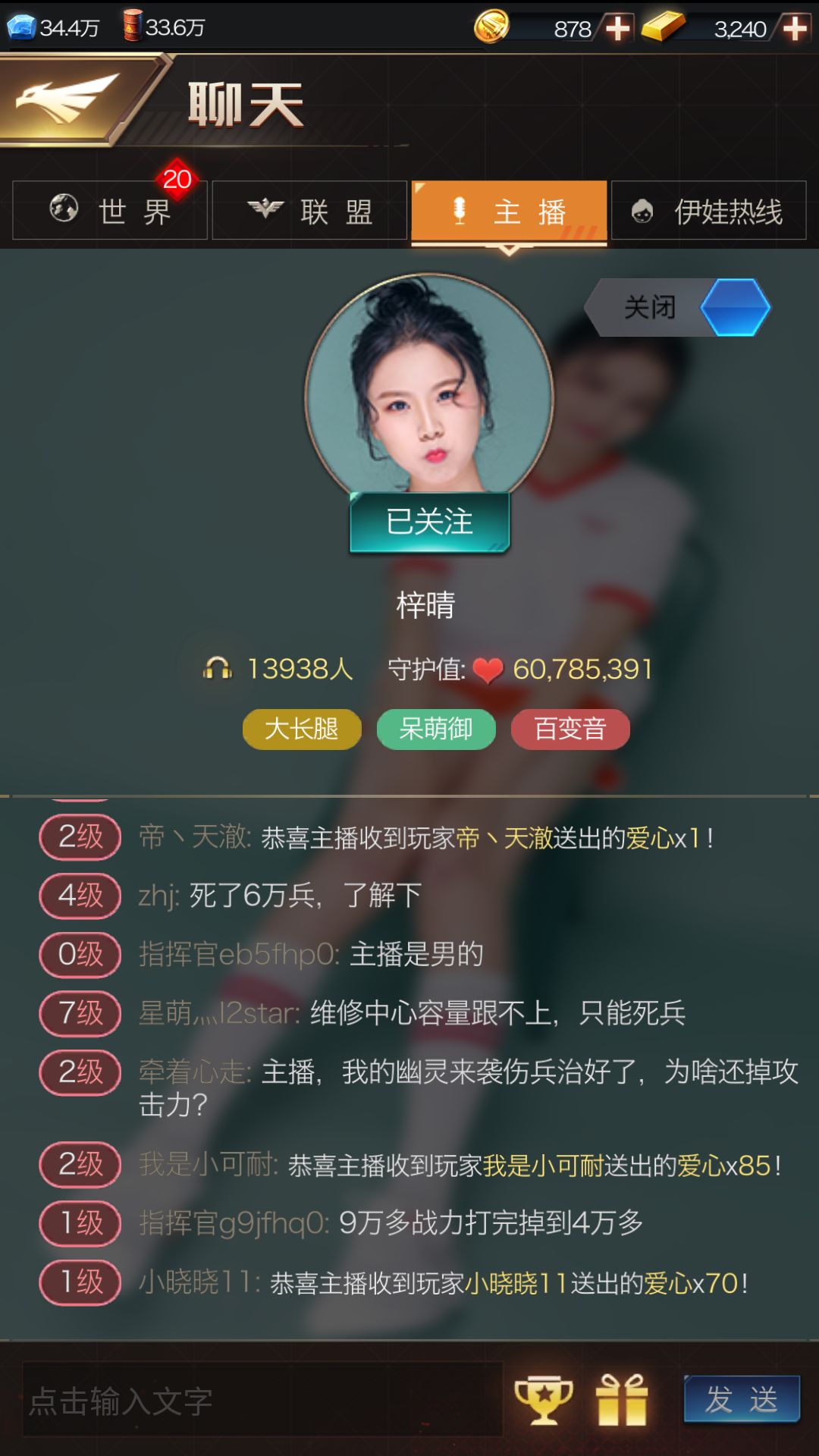Open the 联盟 chat tab
Viewport: 819px width, 1456px height.
click(309, 210)
